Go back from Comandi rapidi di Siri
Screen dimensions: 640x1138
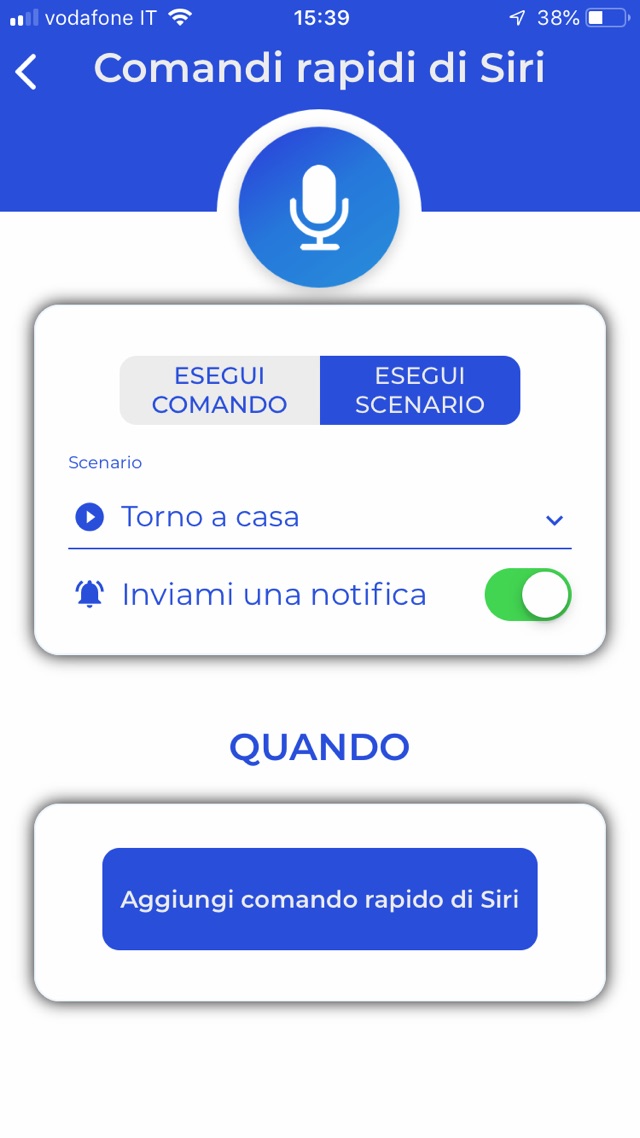pyautogui.click(x=27, y=72)
